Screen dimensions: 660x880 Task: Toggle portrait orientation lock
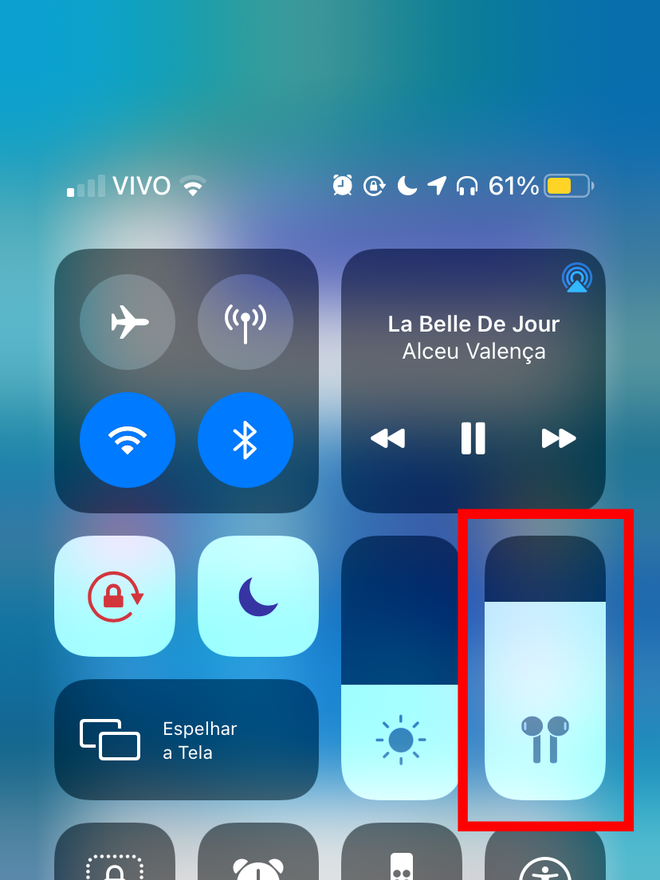point(115,596)
